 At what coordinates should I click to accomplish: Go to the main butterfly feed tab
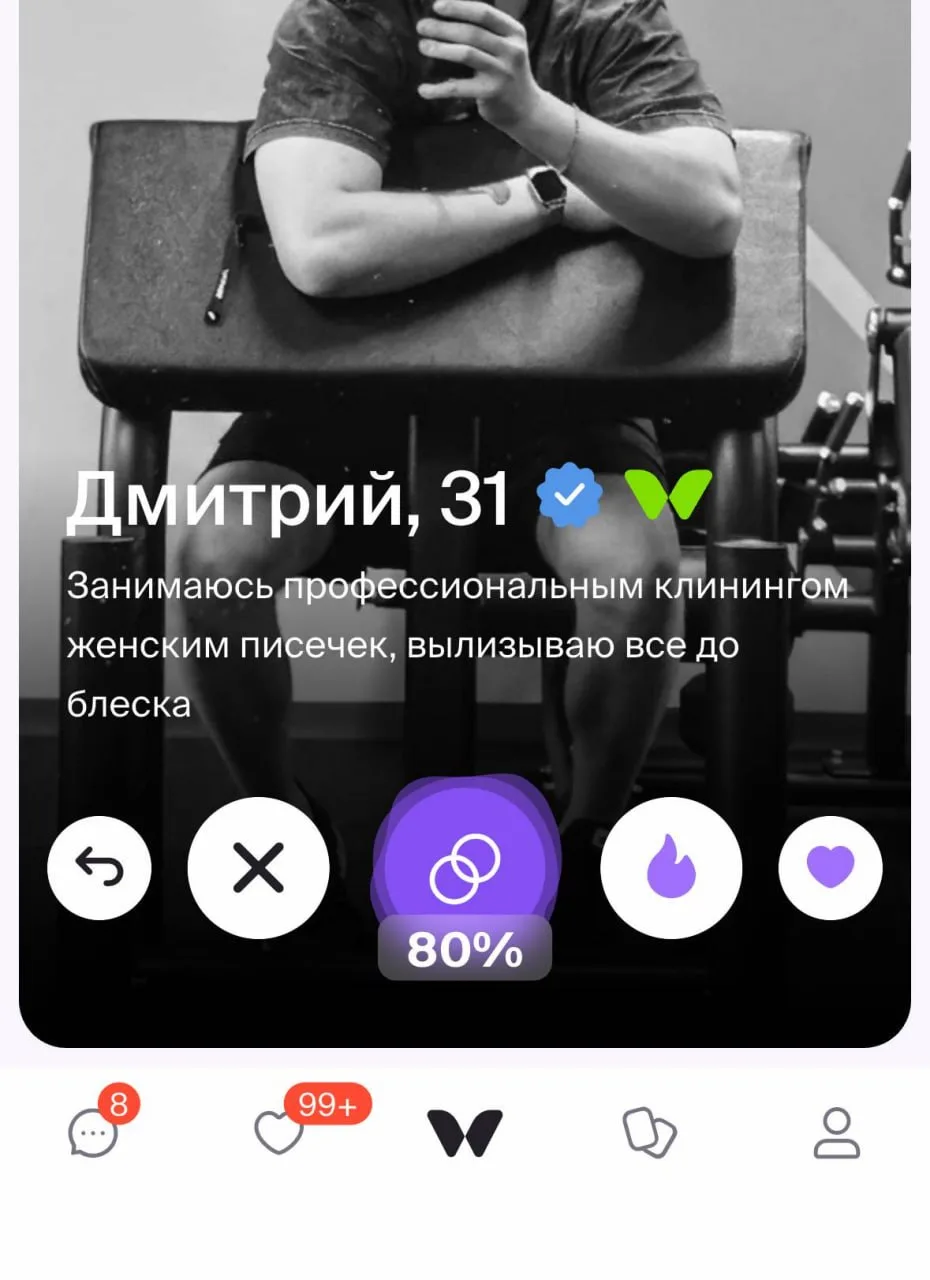[465, 1132]
